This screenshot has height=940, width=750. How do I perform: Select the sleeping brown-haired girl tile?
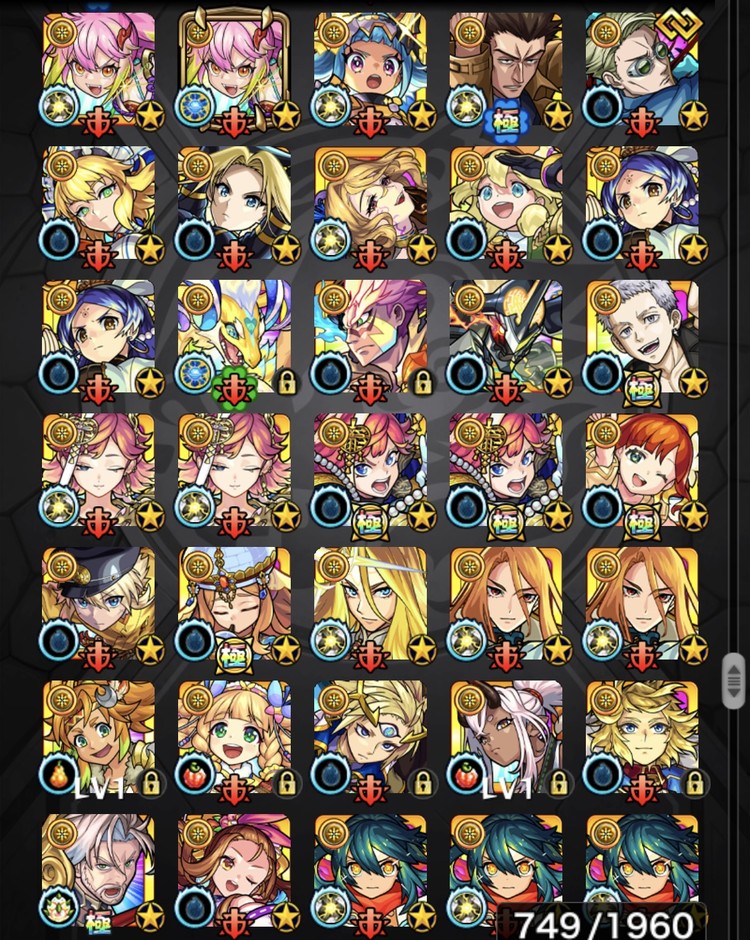[370, 203]
